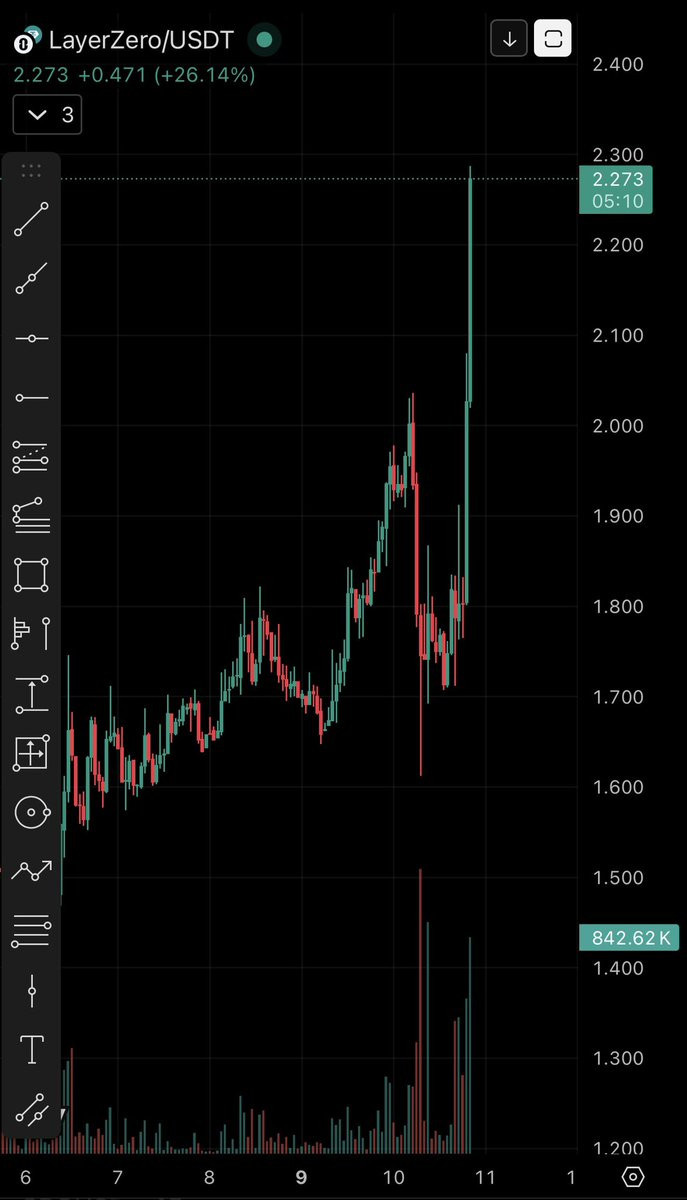
Task: Choose the horizontal line tool
Action: [31, 339]
